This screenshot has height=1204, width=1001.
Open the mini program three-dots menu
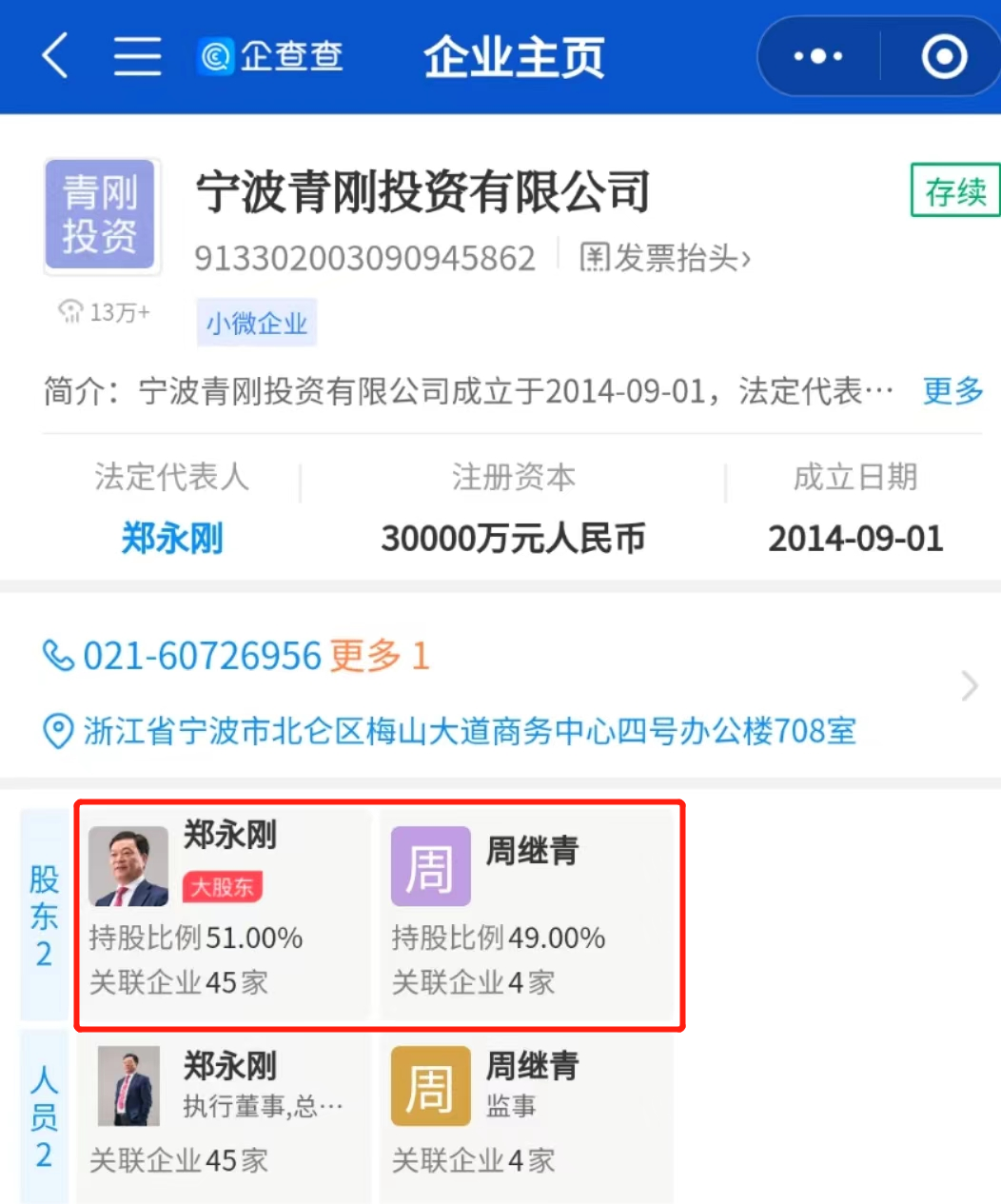[818, 57]
